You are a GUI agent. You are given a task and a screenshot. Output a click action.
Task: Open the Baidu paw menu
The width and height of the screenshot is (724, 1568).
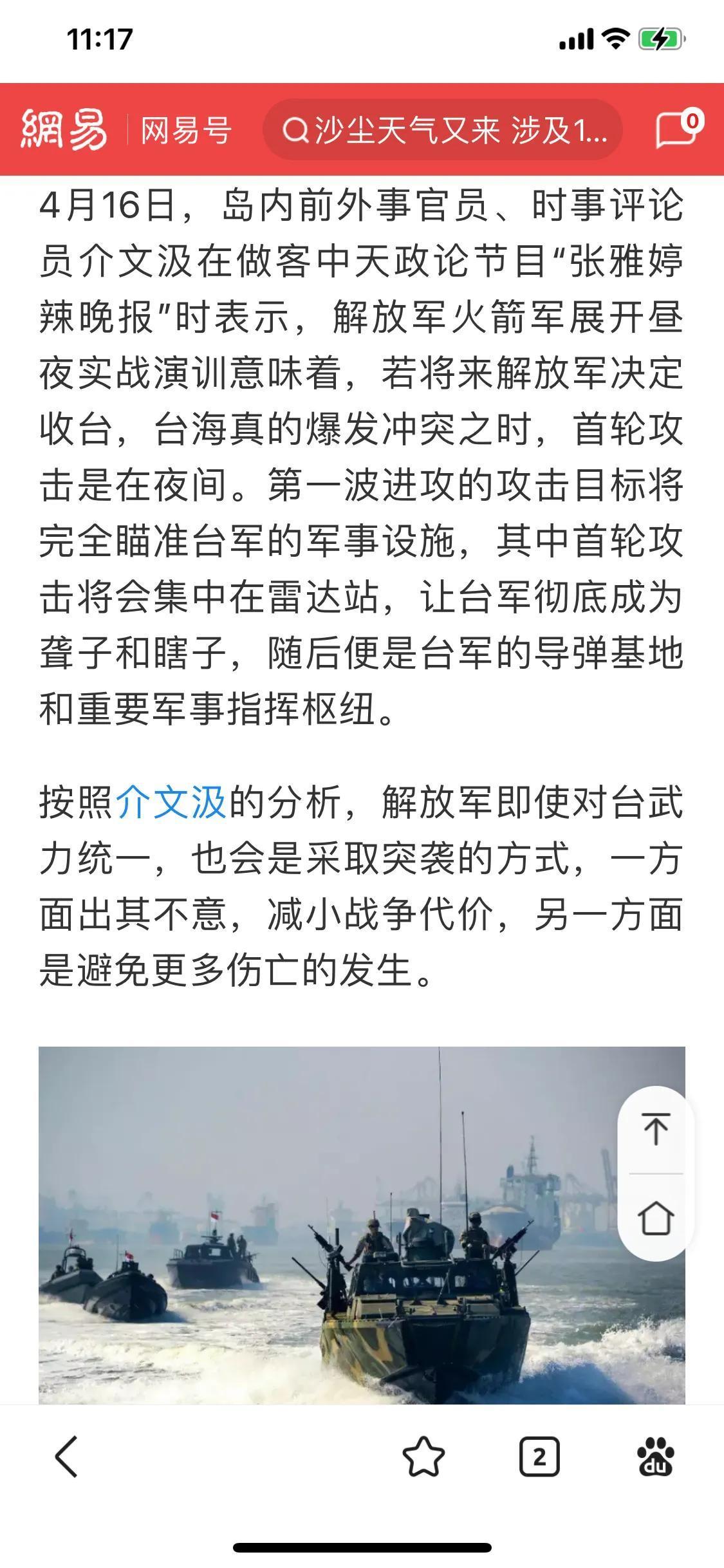(655, 1457)
